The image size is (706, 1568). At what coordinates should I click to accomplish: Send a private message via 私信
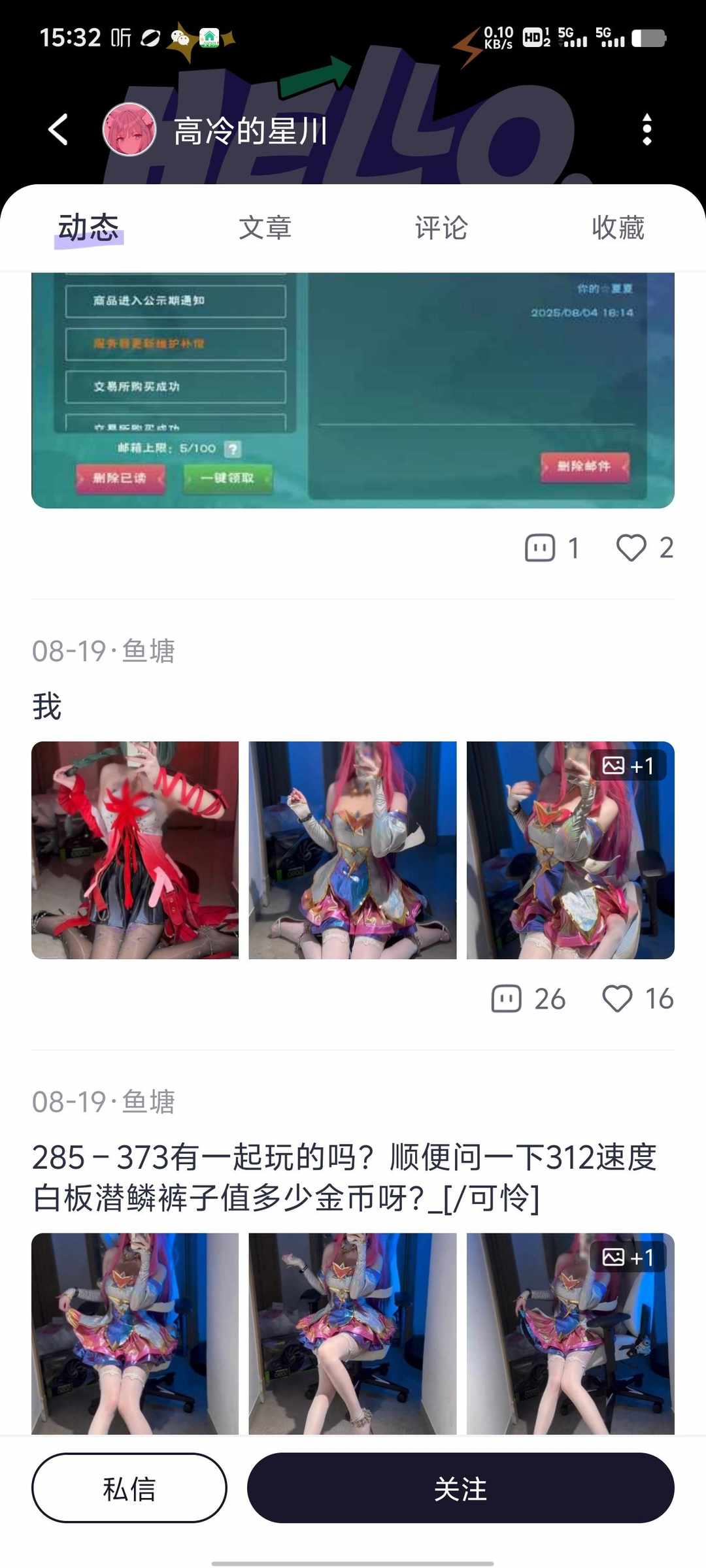(x=129, y=1488)
